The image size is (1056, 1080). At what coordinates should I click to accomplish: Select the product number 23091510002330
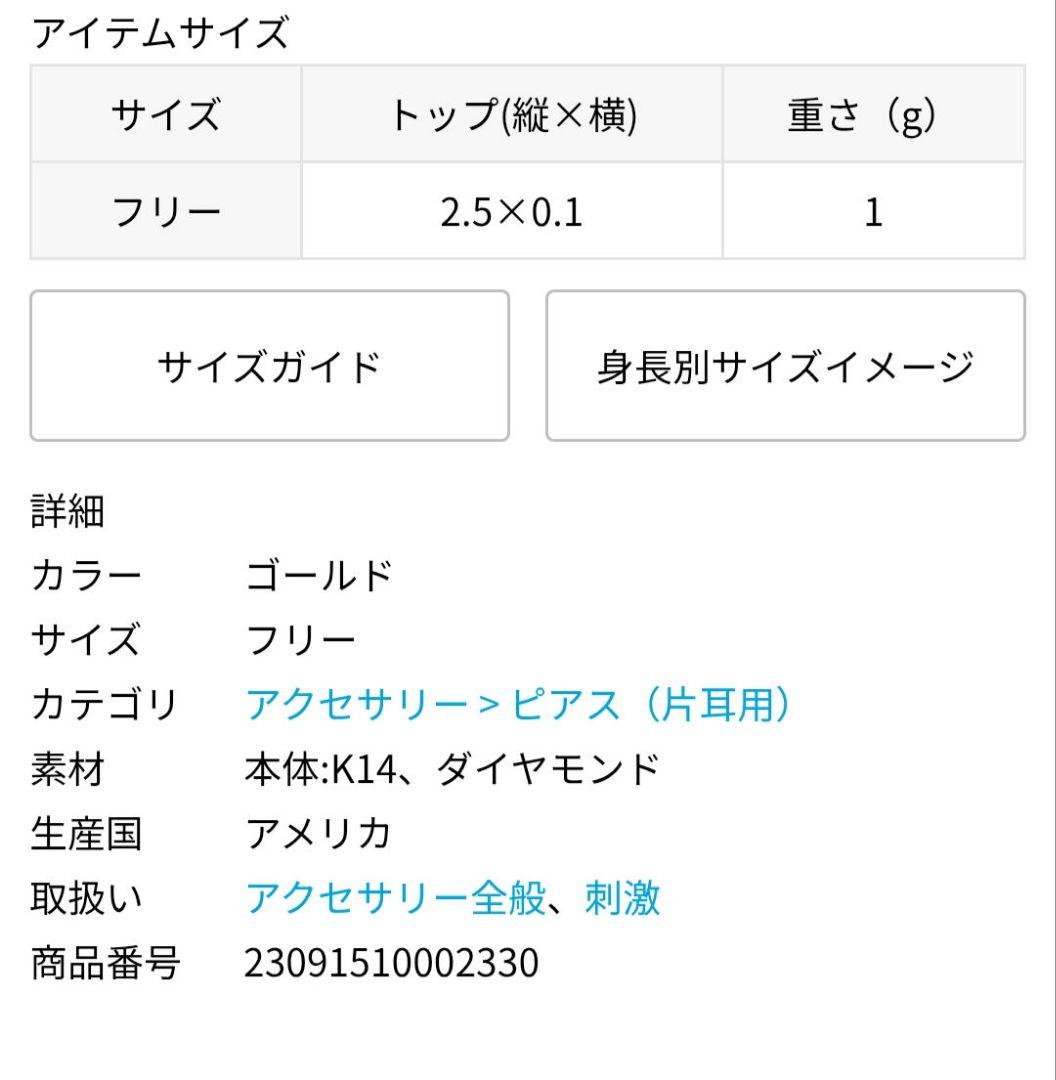392,964
